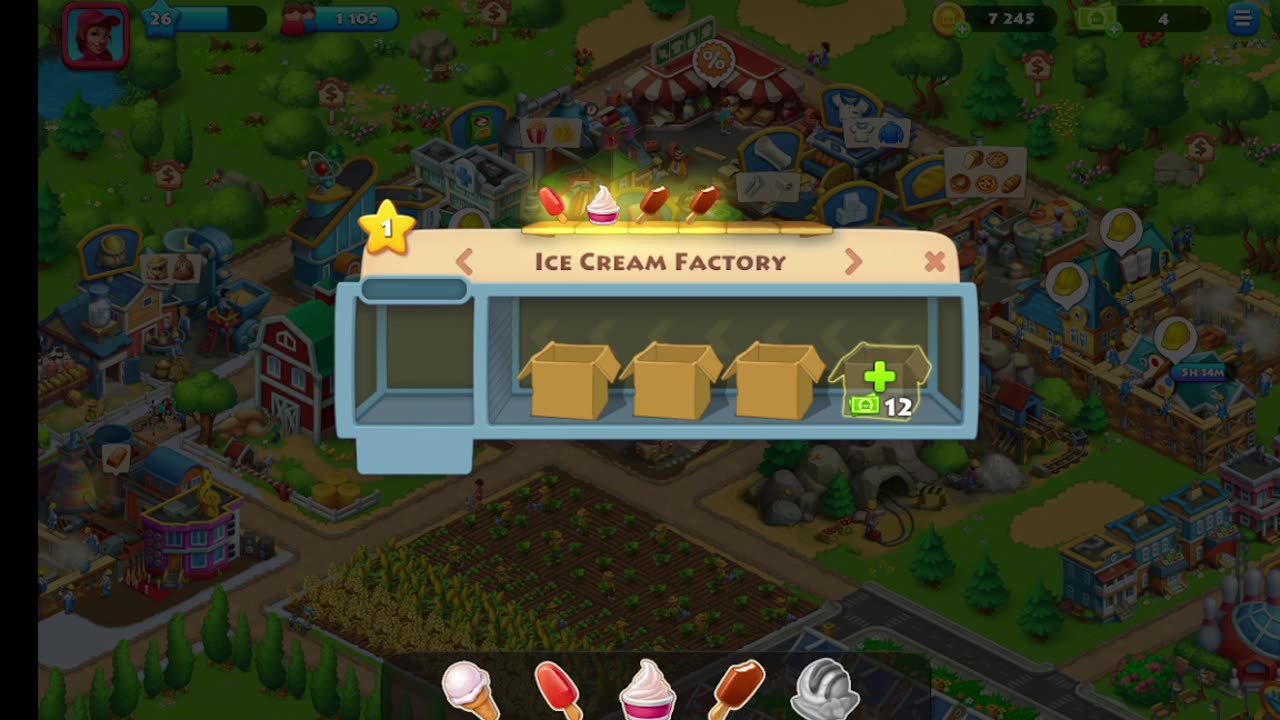
Task: Select the pink sundae cup product
Action: coord(647,691)
